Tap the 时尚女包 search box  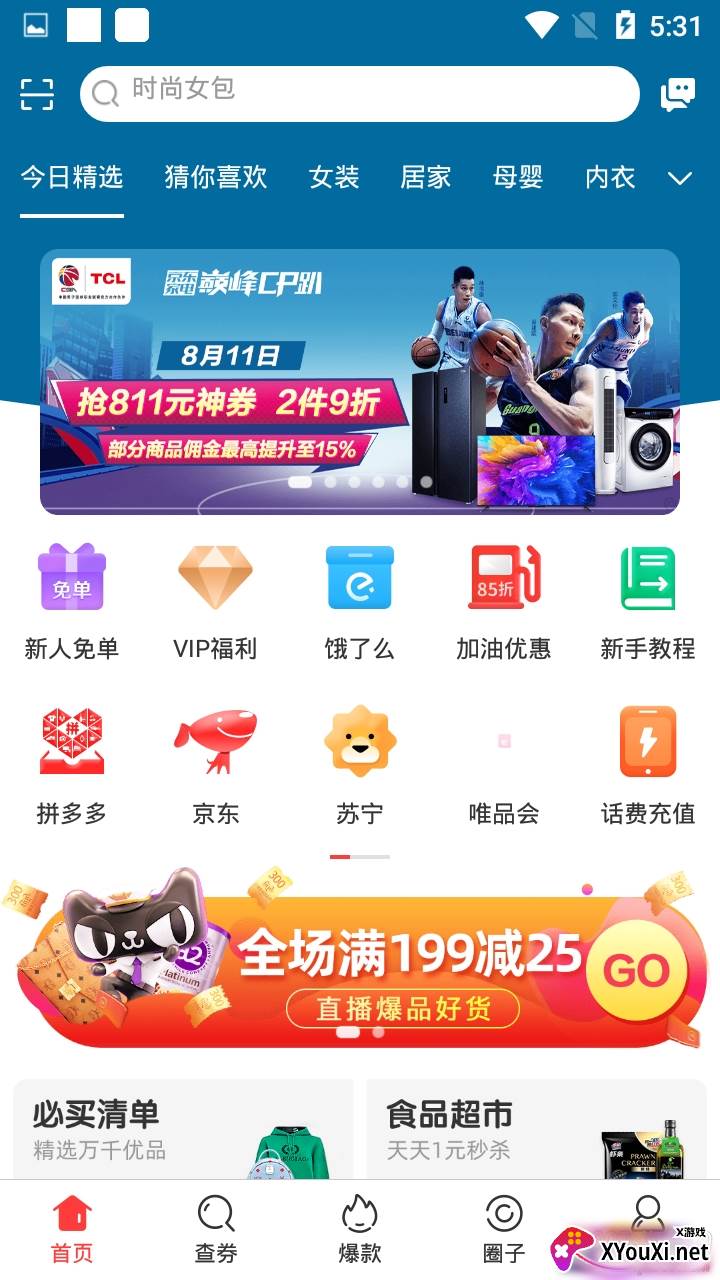tap(359, 94)
